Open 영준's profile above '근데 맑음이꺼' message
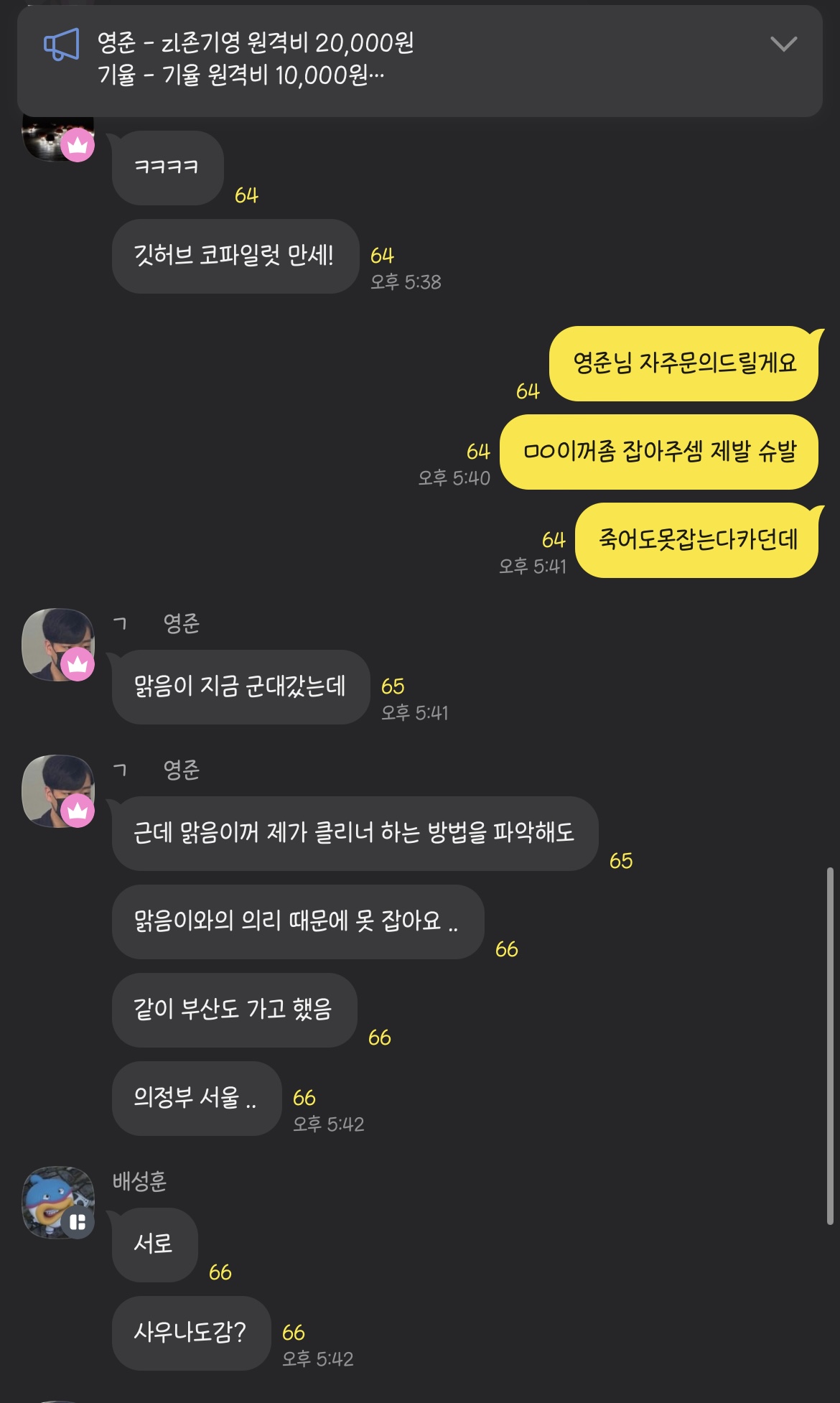Viewport: 840px width, 1403px height. [x=57, y=791]
